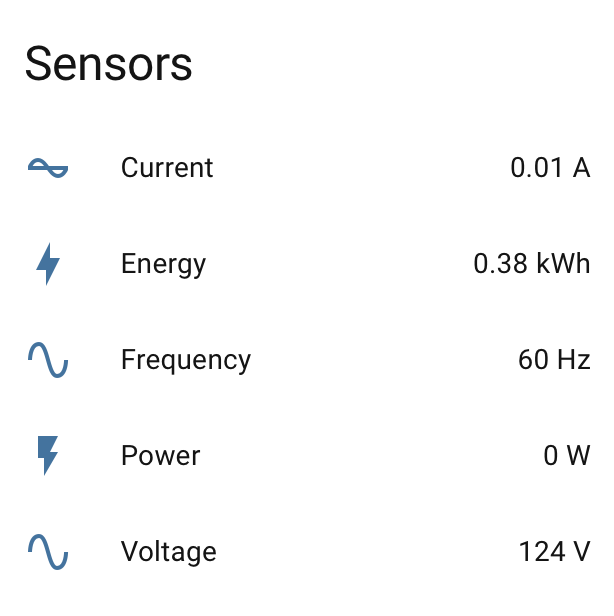
Task: Open the Energy sensor row
Action: pyautogui.click(x=163, y=264)
